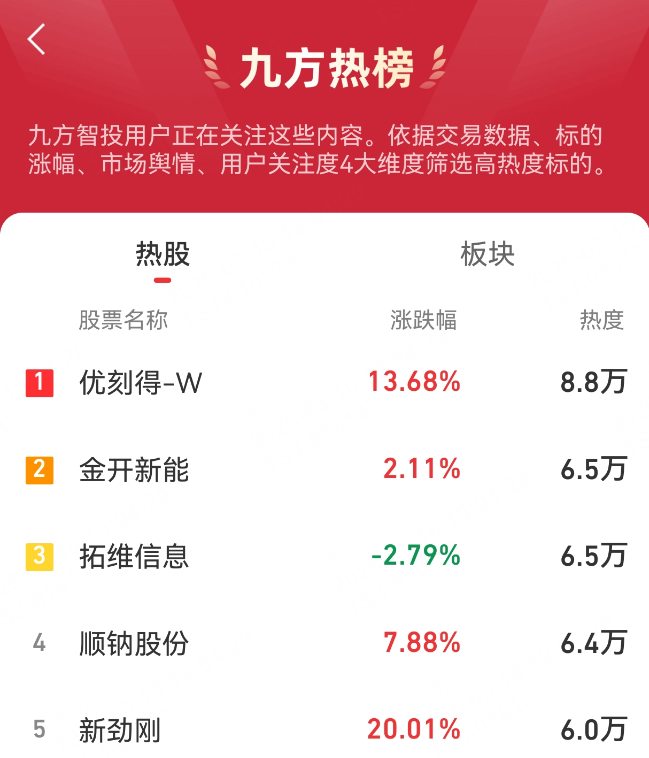Open stock 优刻得-W details
This screenshot has height=758, width=649.
141,382
